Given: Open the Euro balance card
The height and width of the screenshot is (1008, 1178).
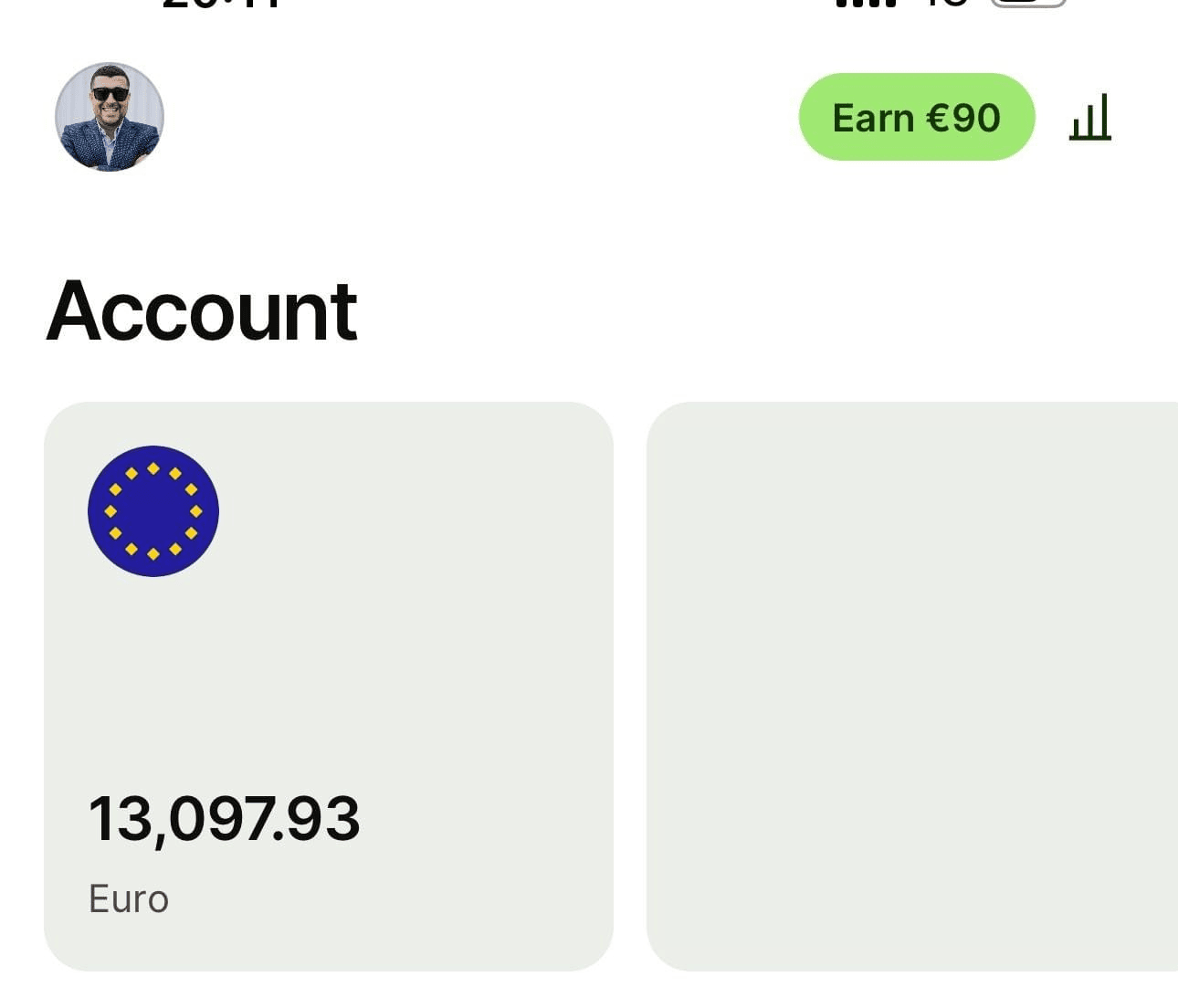Looking at the screenshot, I should [329, 686].
